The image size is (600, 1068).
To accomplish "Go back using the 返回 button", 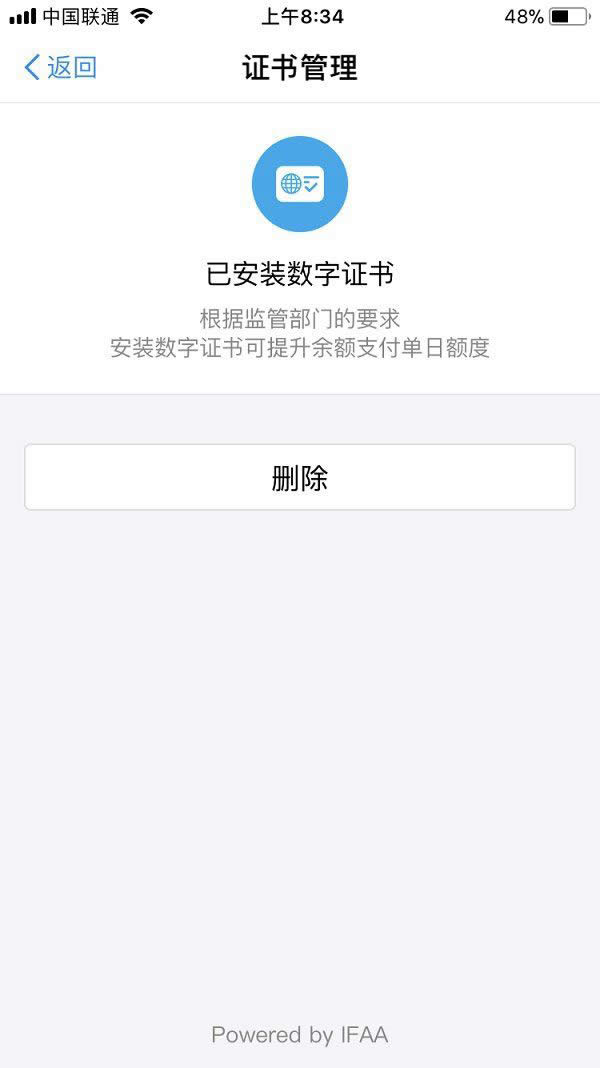I will point(60,68).
